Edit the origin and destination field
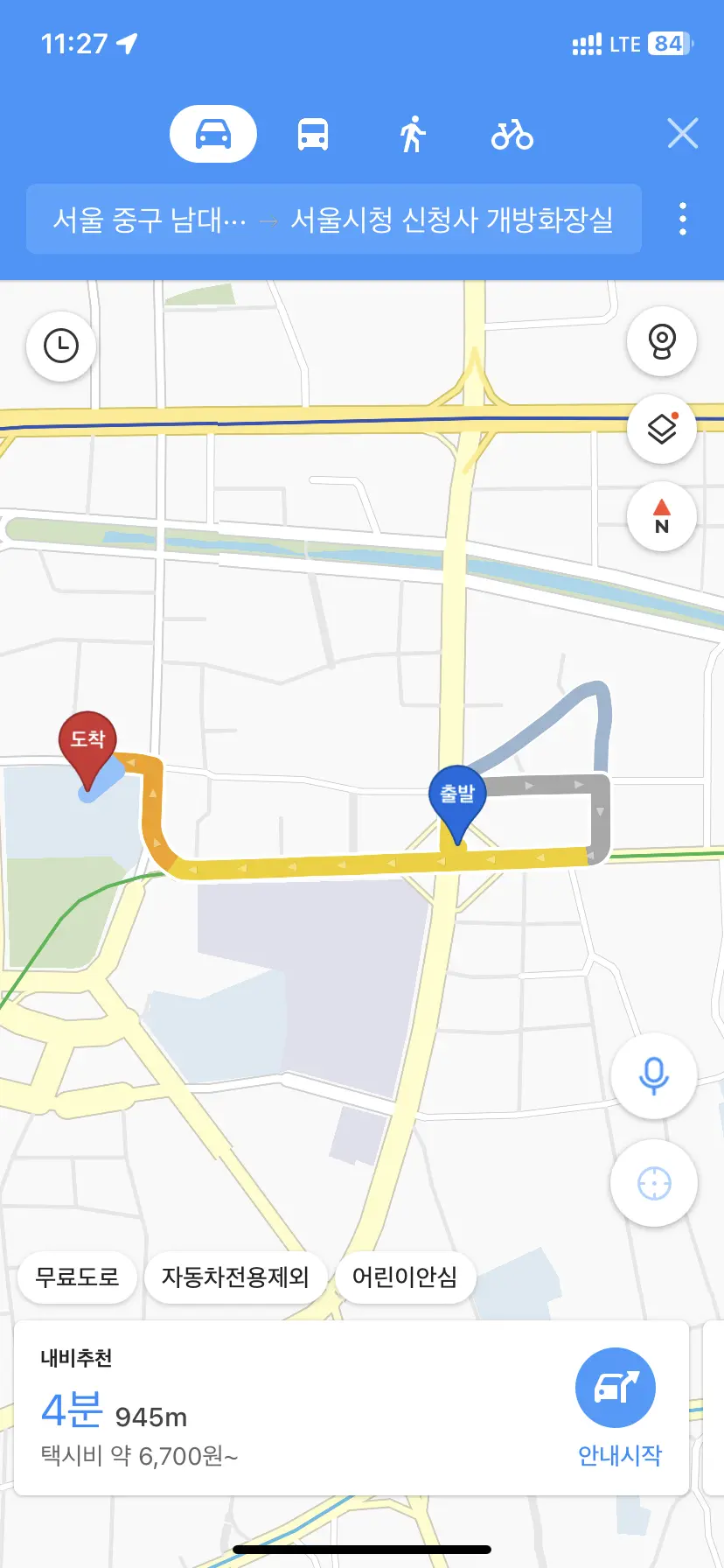This screenshot has height=1568, width=724. 333,220
